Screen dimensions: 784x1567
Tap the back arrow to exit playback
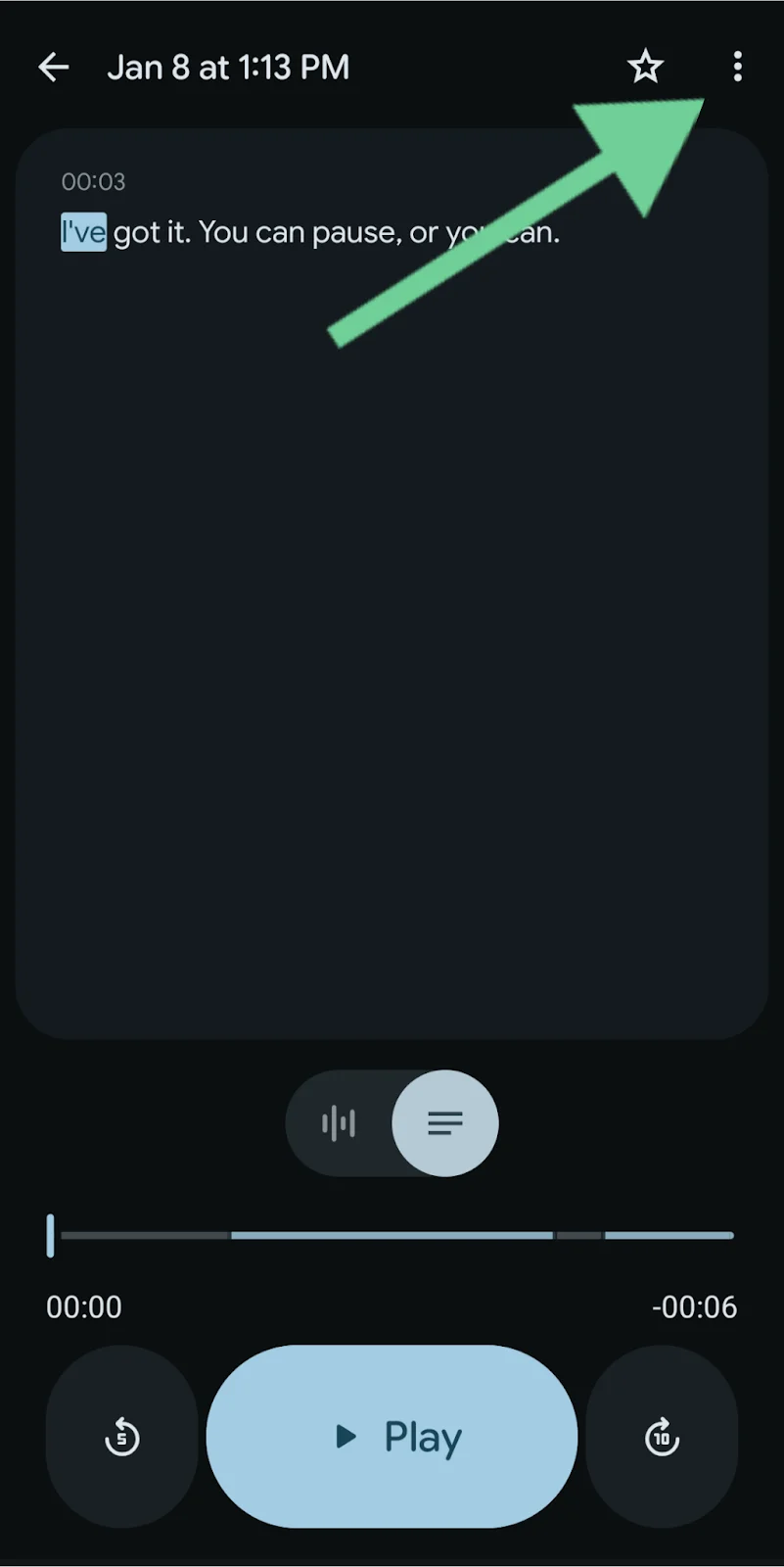click(54, 67)
